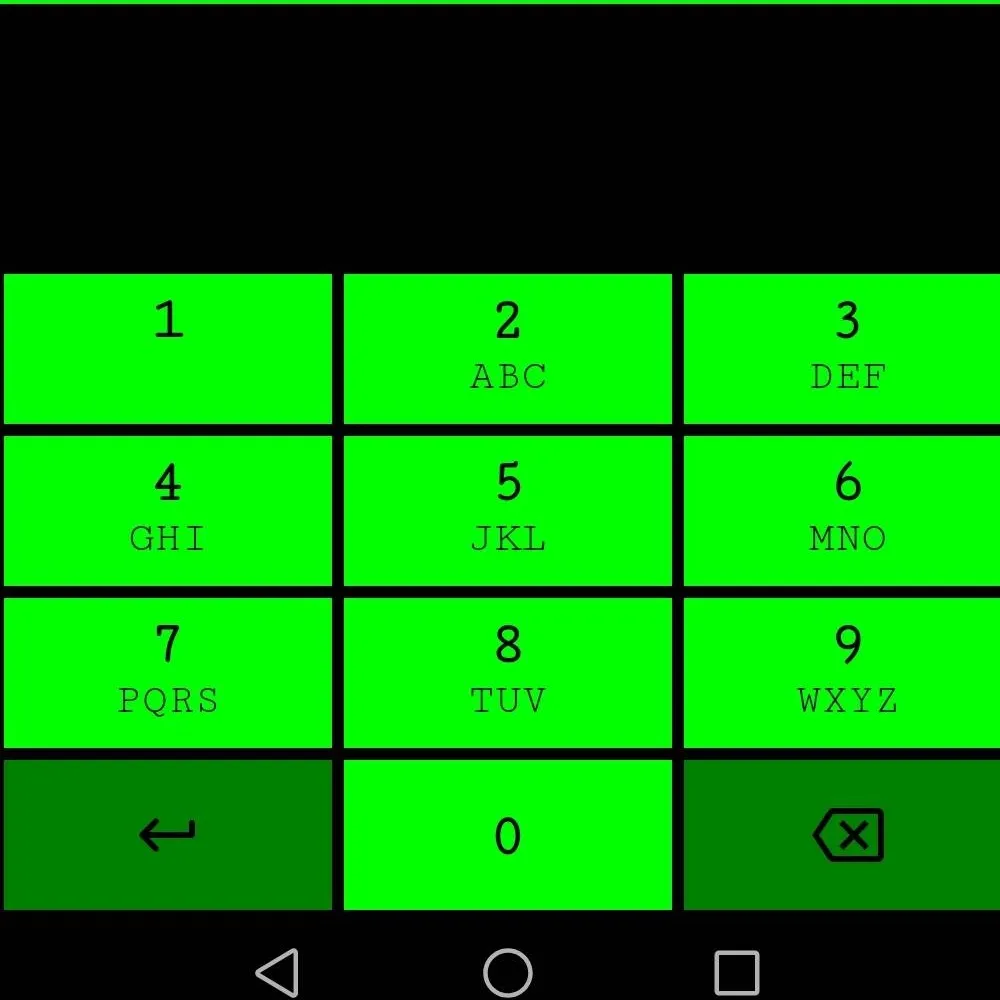1000x1000 pixels.
Task: Return to the home screen
Action: (x=508, y=972)
